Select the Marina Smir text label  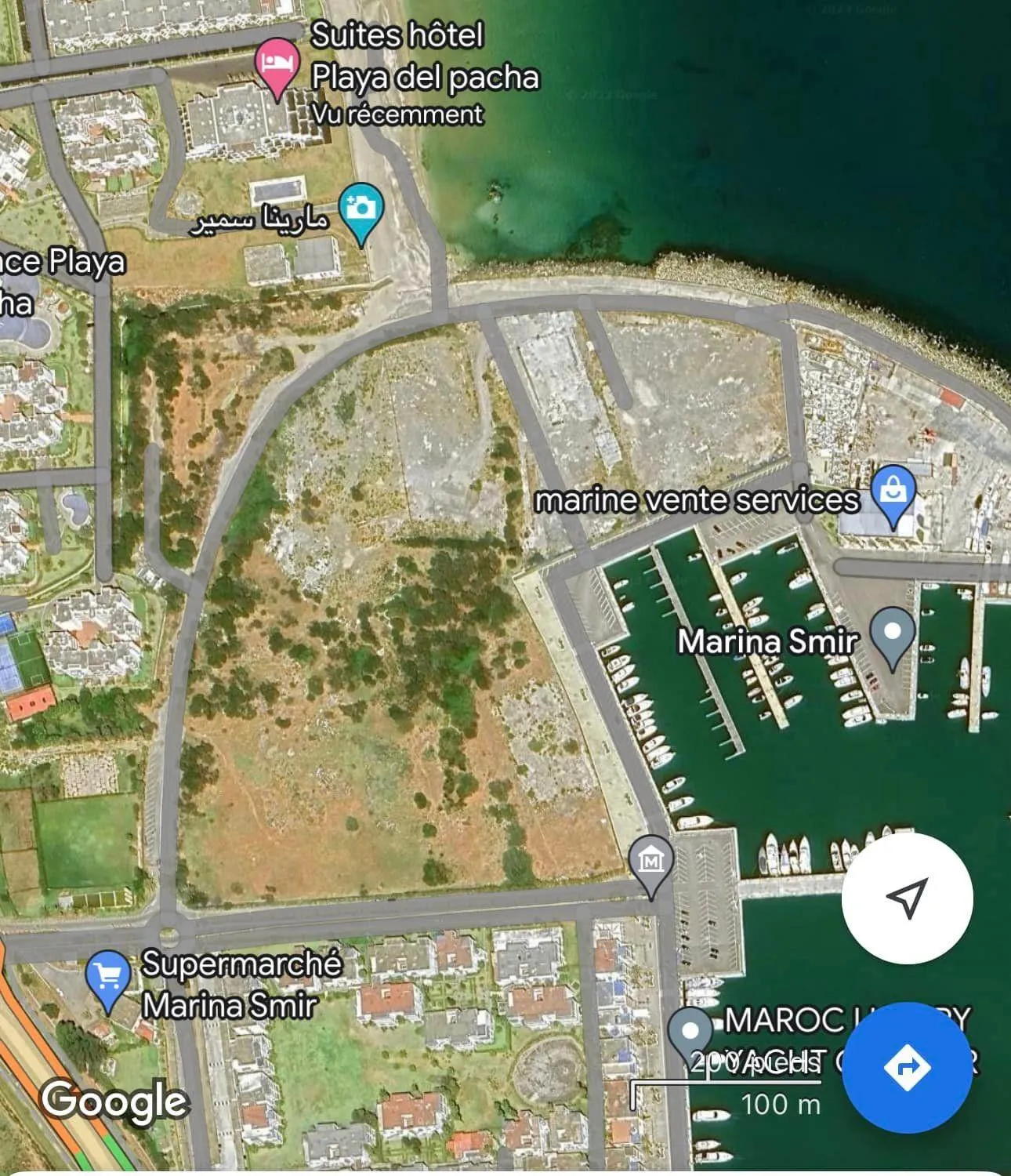(766, 643)
